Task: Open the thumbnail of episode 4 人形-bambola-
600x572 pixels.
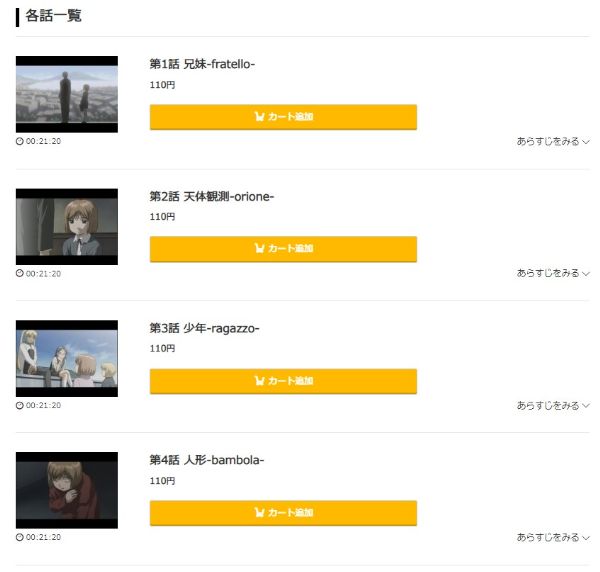Action: coord(67,490)
